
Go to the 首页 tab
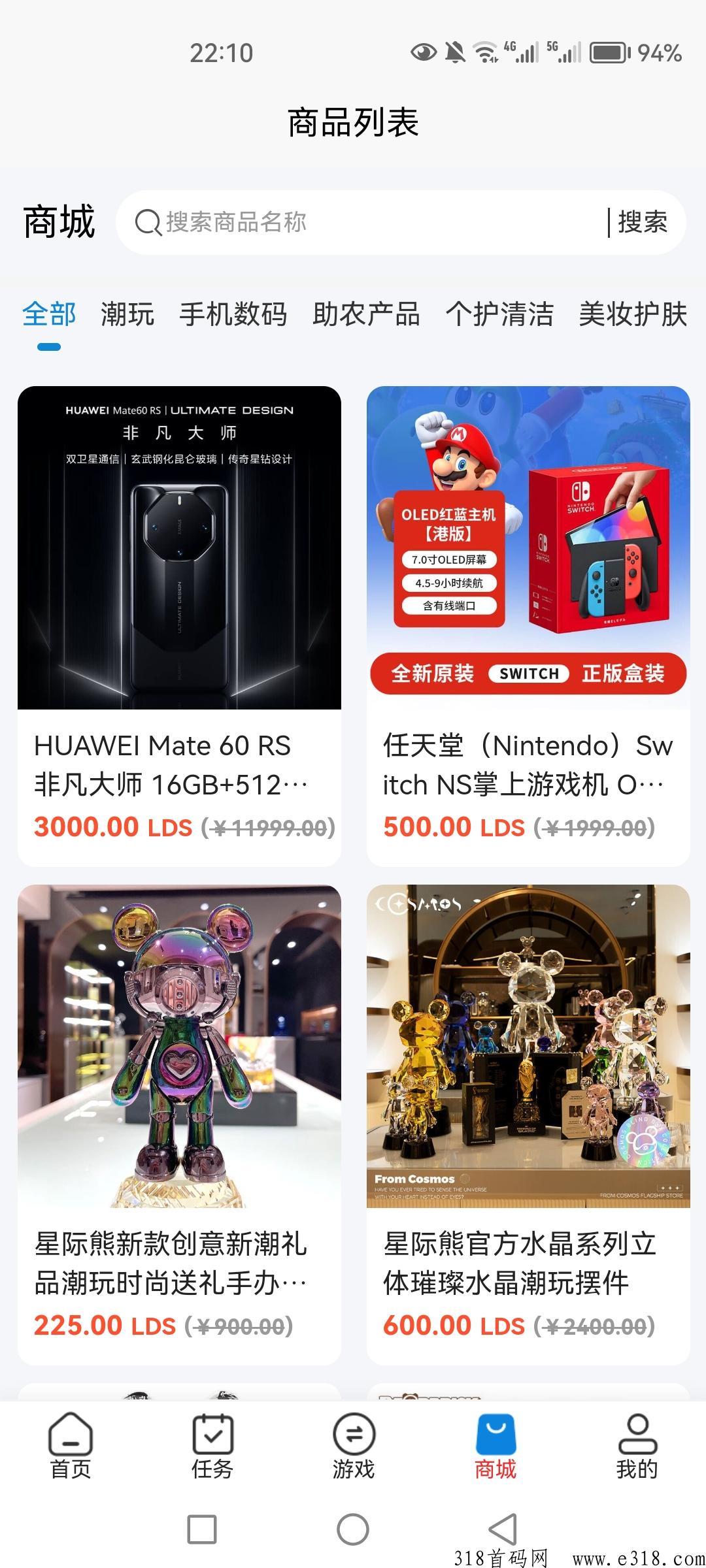pyautogui.click(x=71, y=1446)
